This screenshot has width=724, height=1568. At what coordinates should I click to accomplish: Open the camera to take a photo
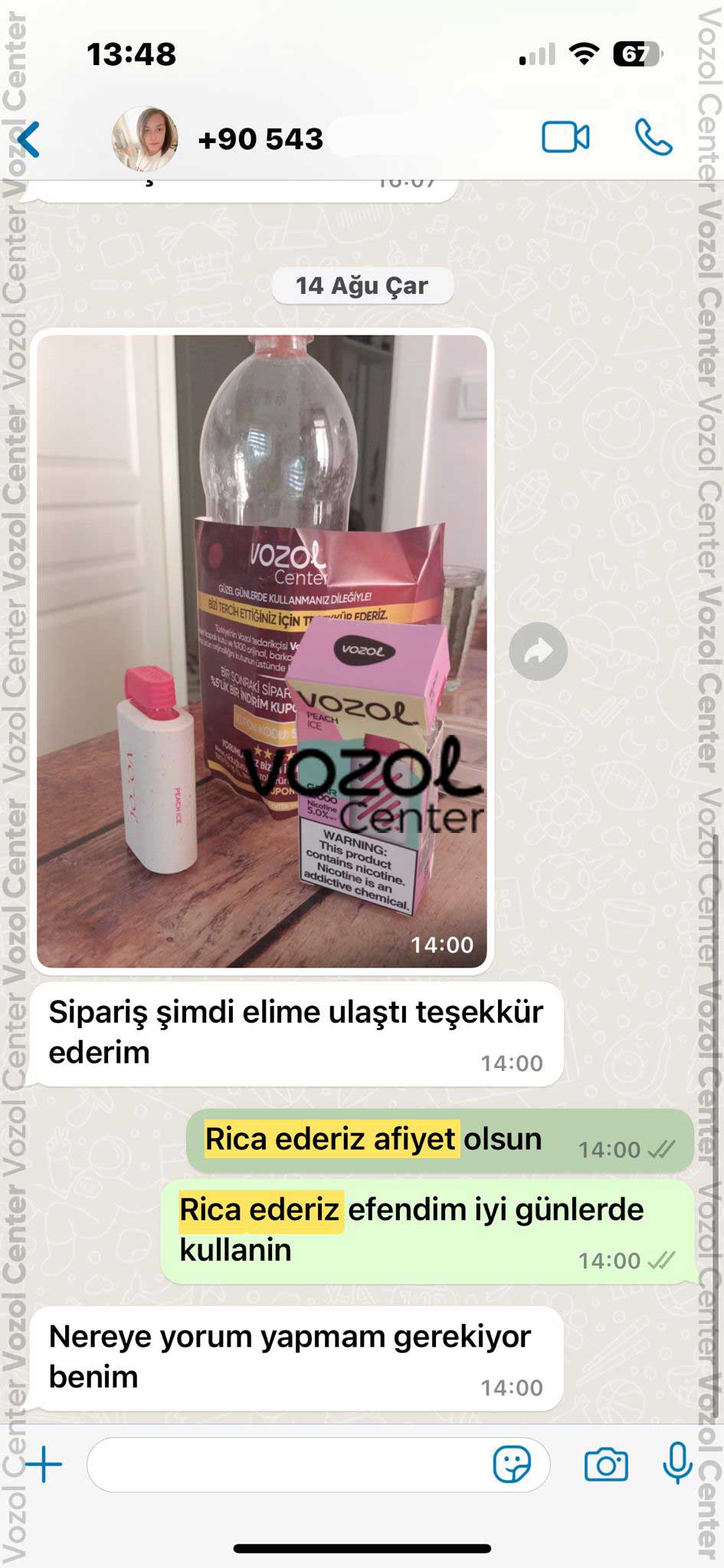[605, 1465]
